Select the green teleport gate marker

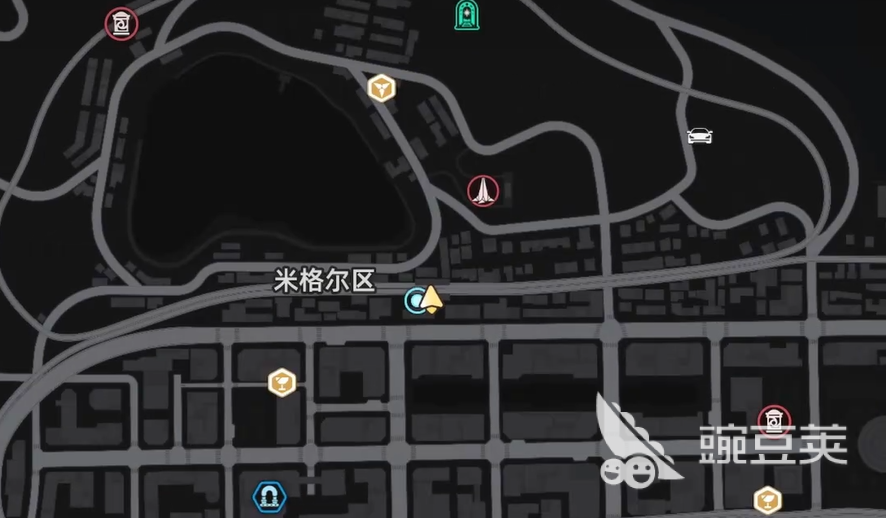[x=466, y=13]
